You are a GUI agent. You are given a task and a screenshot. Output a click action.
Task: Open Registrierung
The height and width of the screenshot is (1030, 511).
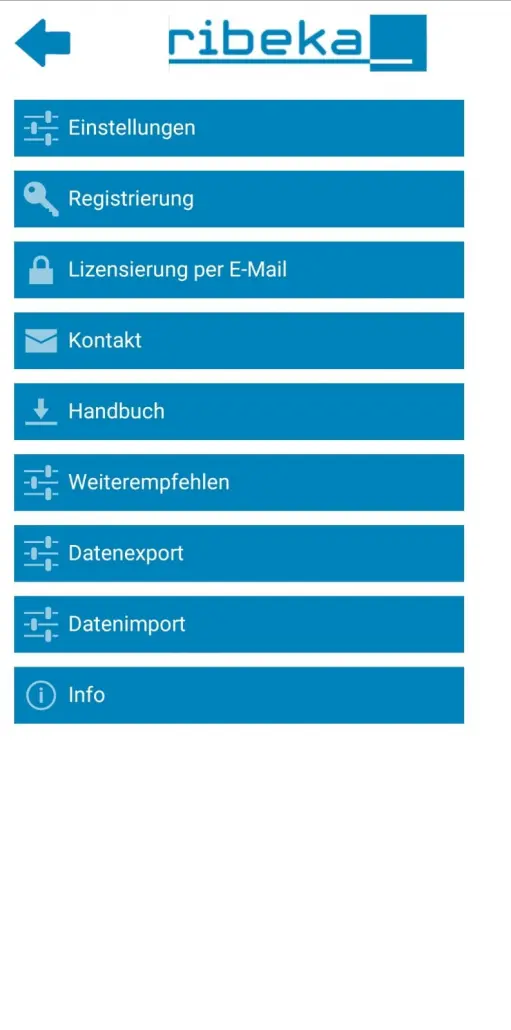click(239, 199)
